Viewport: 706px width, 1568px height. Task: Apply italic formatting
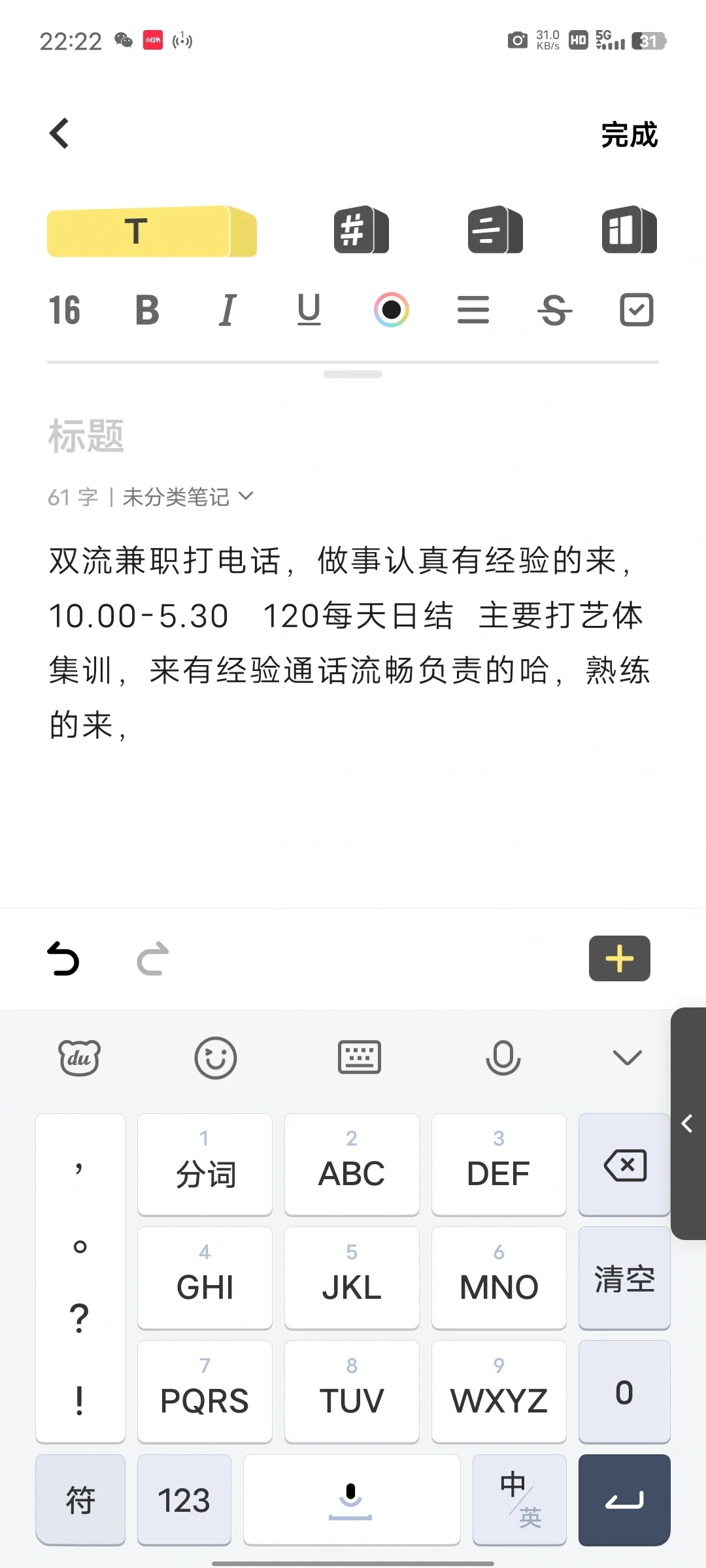(227, 310)
